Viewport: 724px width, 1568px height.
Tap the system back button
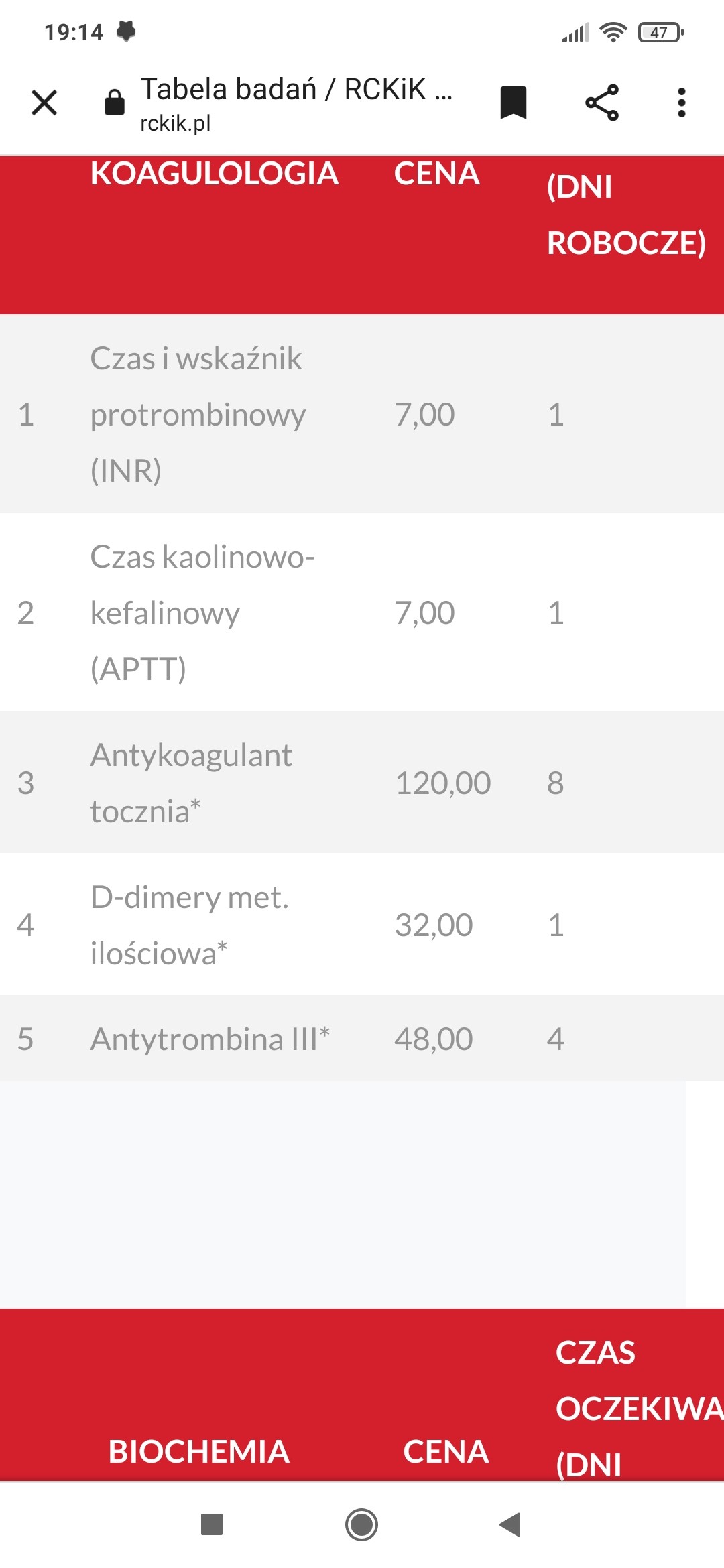510,1524
